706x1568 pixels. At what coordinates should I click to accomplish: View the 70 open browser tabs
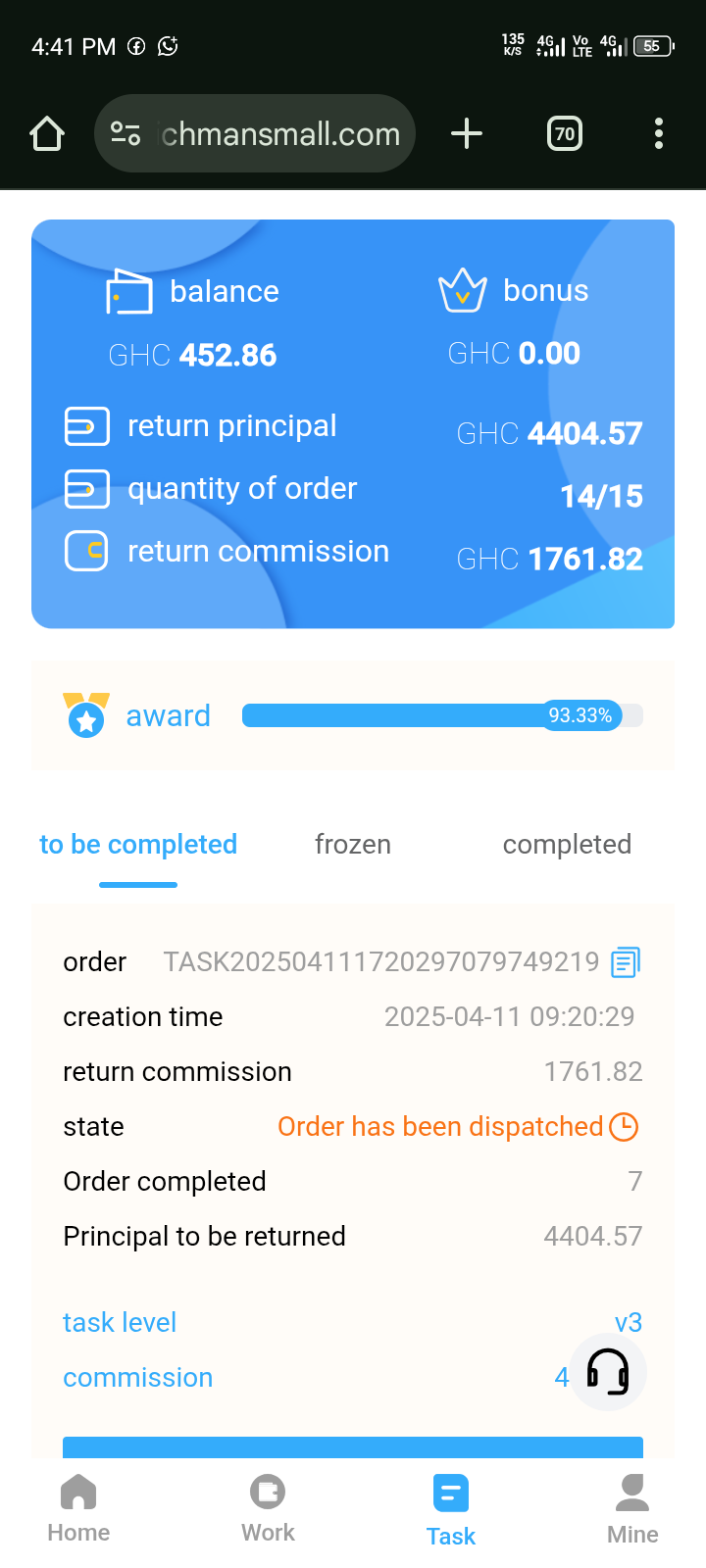pyautogui.click(x=565, y=133)
